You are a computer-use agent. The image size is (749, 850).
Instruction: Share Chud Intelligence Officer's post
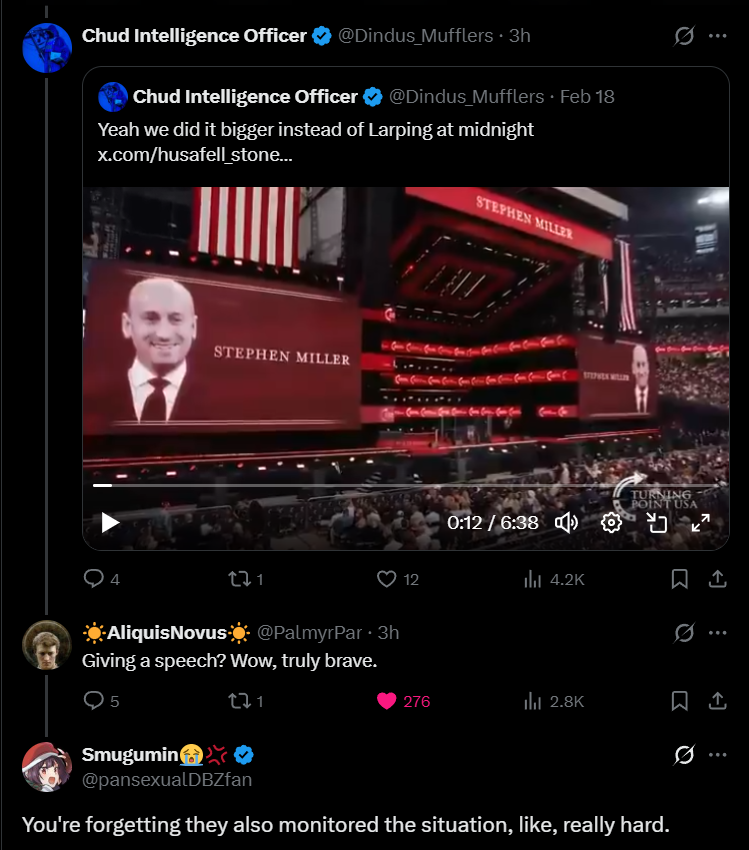(717, 579)
